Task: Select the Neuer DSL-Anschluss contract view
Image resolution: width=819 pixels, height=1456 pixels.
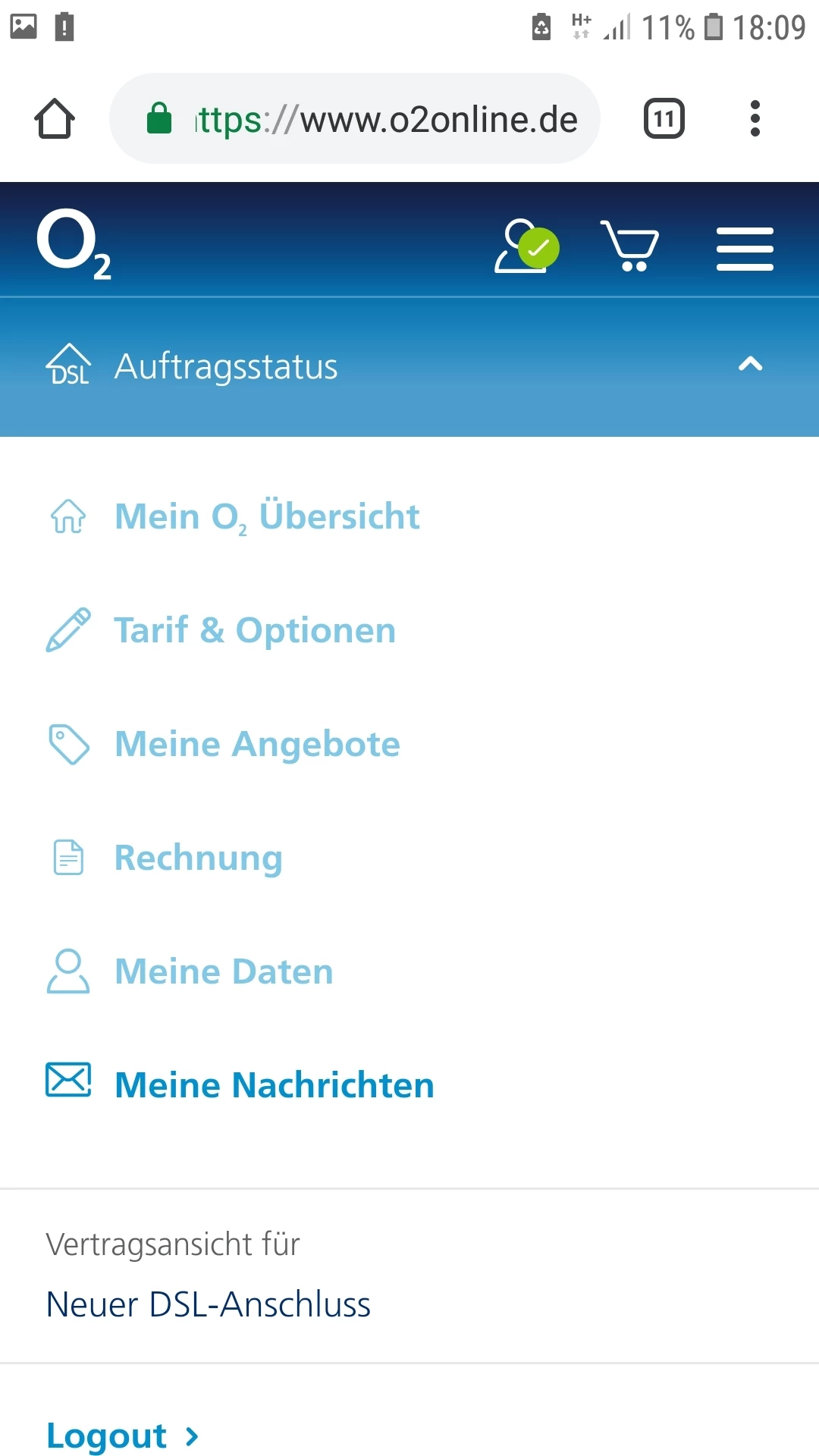Action: click(x=209, y=1305)
